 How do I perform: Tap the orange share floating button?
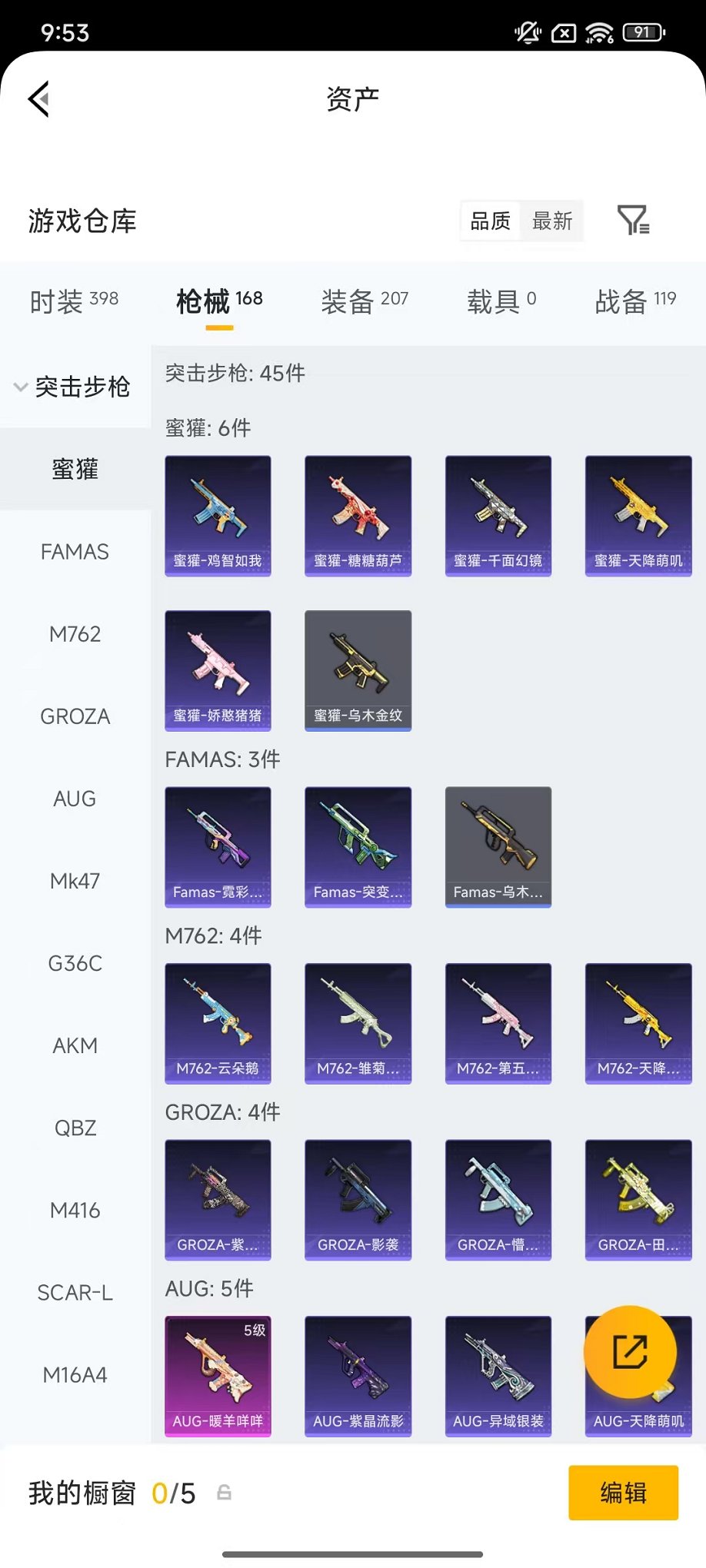630,1352
